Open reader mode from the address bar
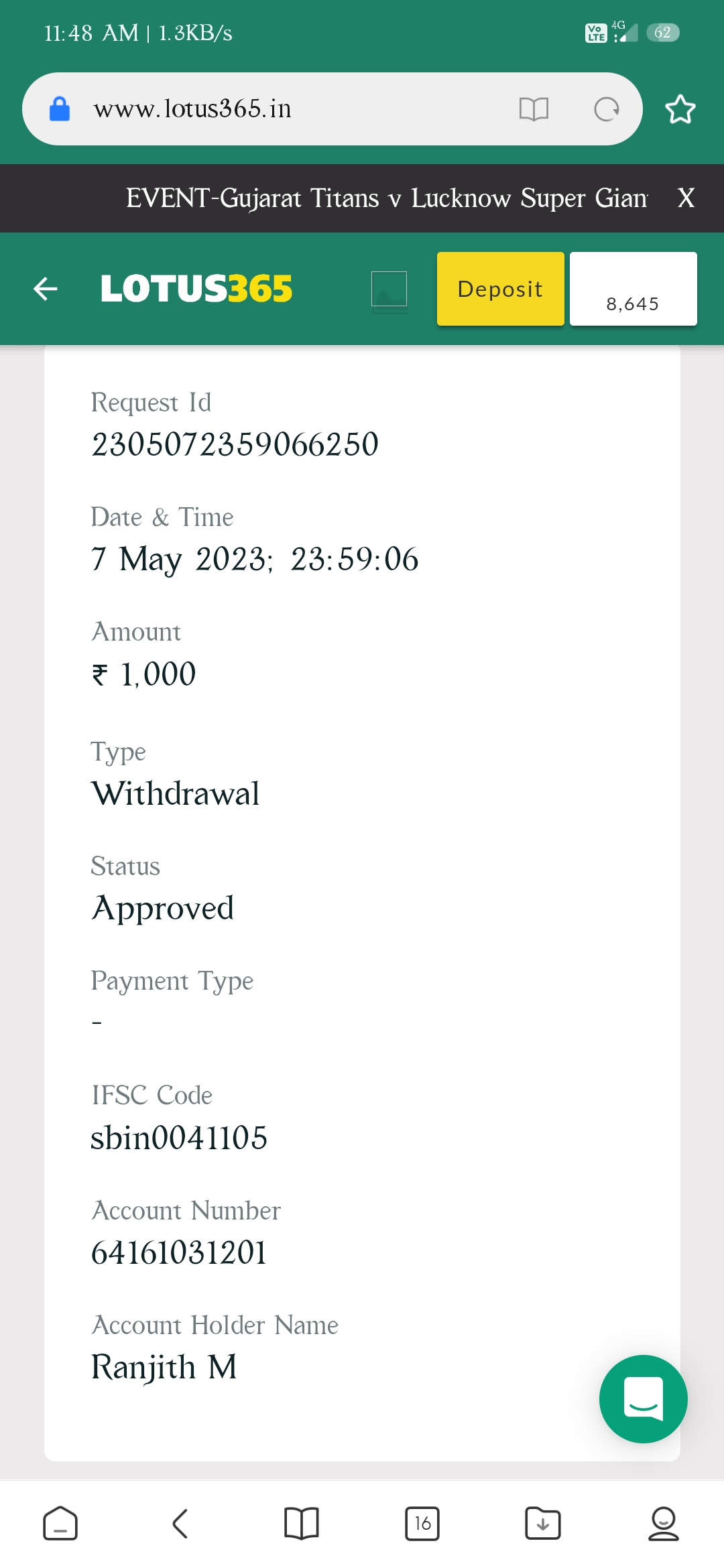724x1568 pixels. (x=534, y=109)
